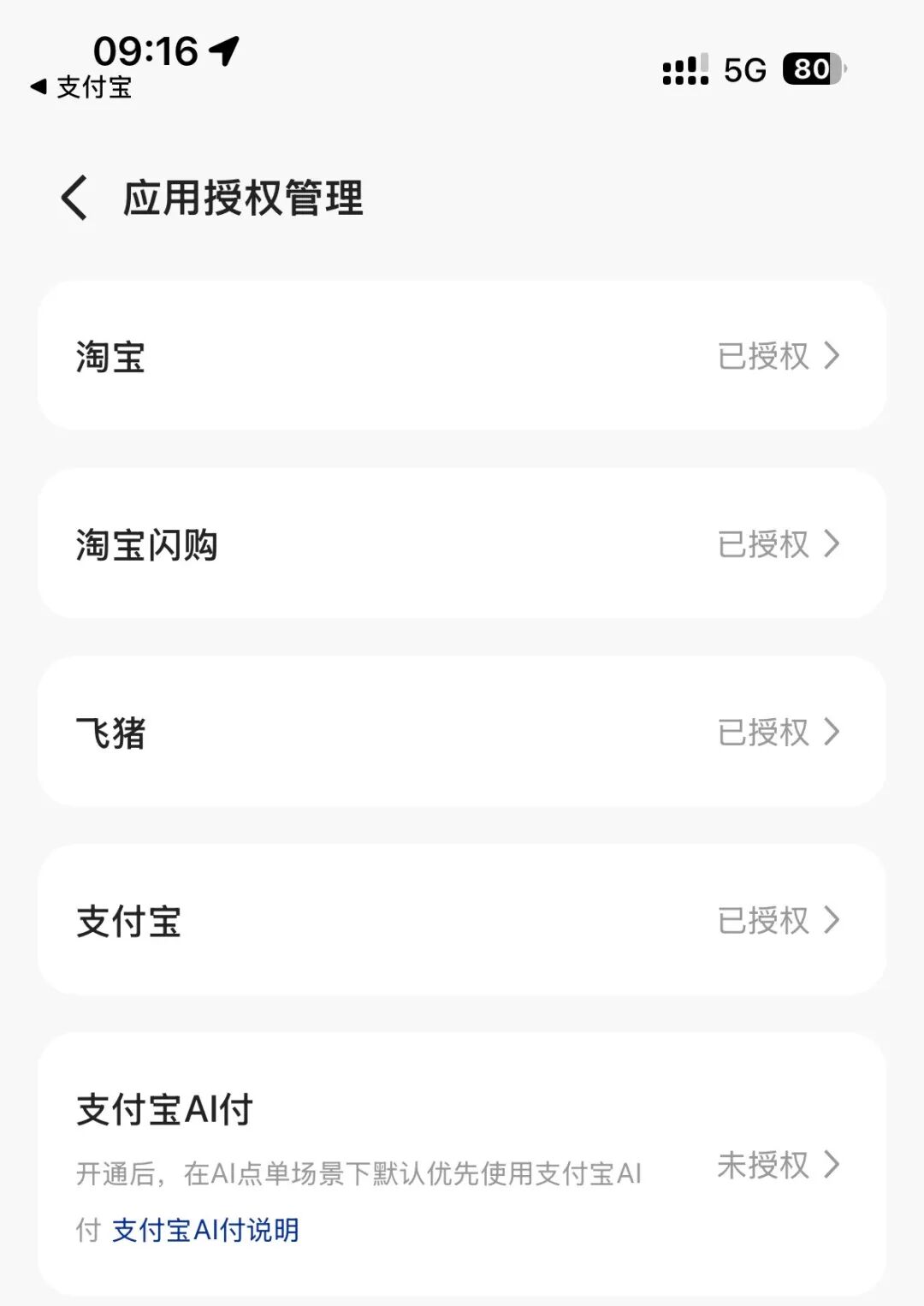The width and height of the screenshot is (924, 1306).
Task: Return to 支付宝 app via status bar
Action: 81,87
